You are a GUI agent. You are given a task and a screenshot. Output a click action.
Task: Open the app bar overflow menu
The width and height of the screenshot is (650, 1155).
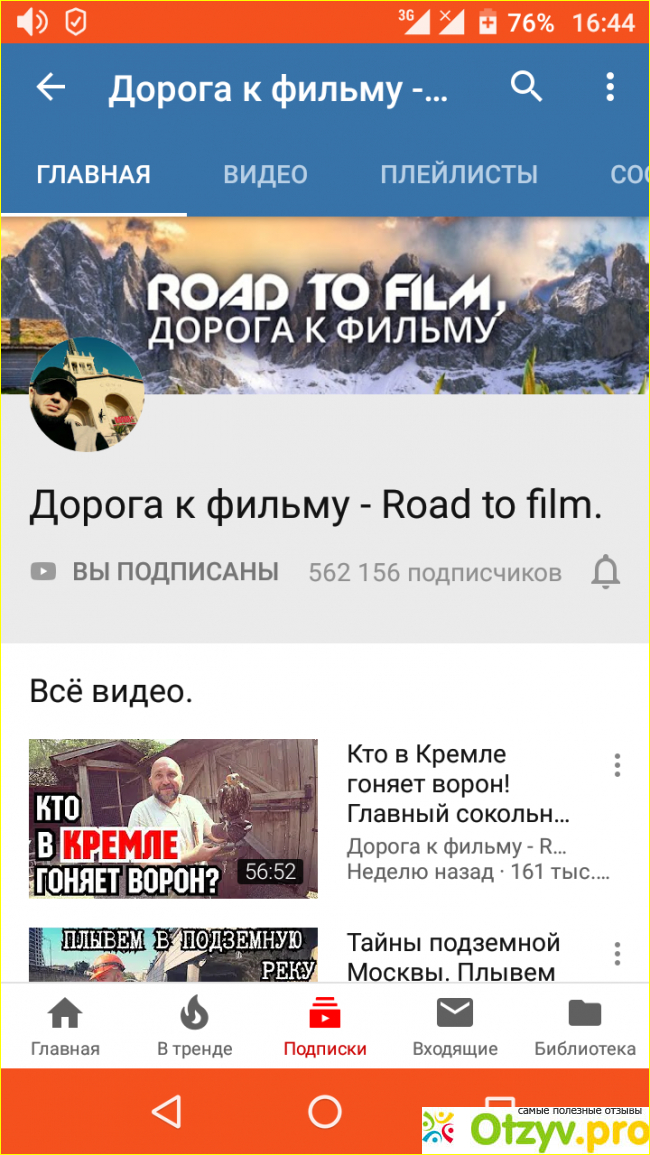coord(610,88)
